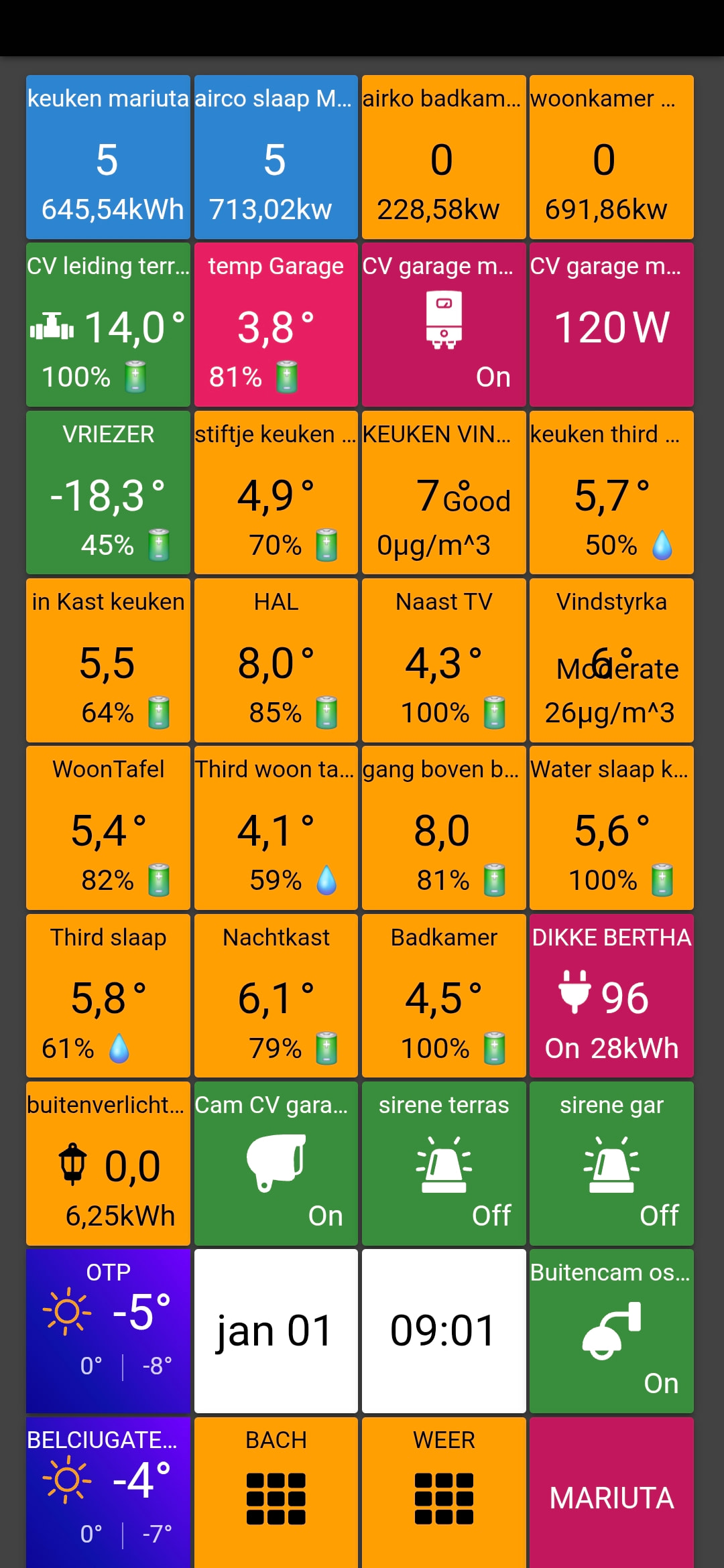Toggle the CV garage boiler switch showing On
The width and height of the screenshot is (724, 1568).
pyautogui.click(x=443, y=325)
